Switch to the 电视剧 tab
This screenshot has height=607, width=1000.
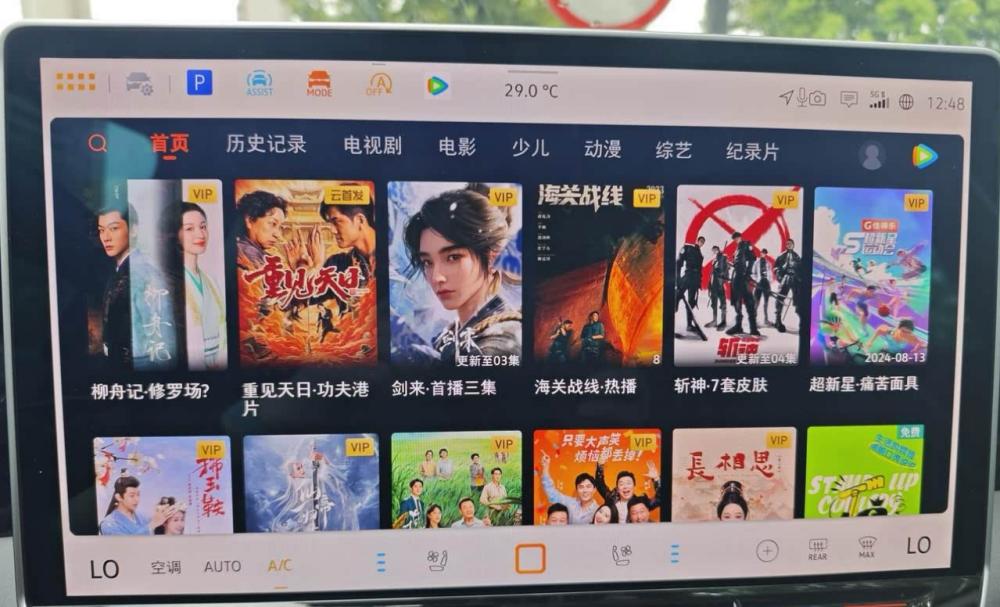click(x=372, y=146)
